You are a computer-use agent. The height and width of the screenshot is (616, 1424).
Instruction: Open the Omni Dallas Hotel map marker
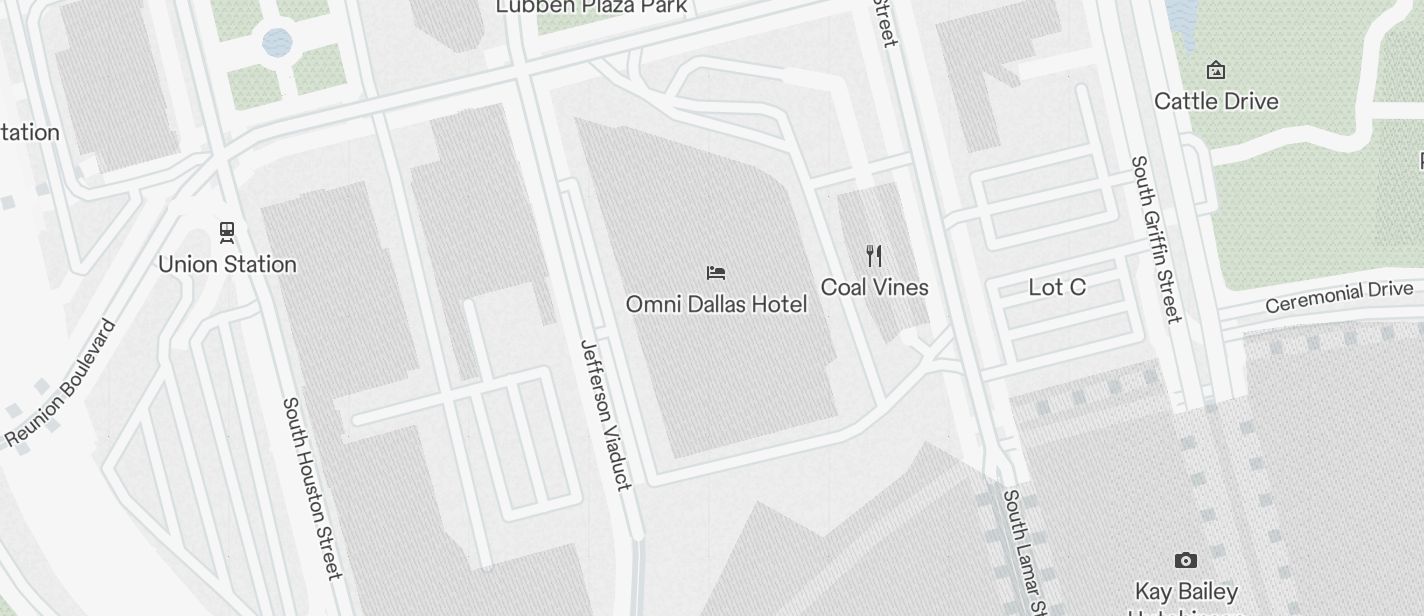716,273
